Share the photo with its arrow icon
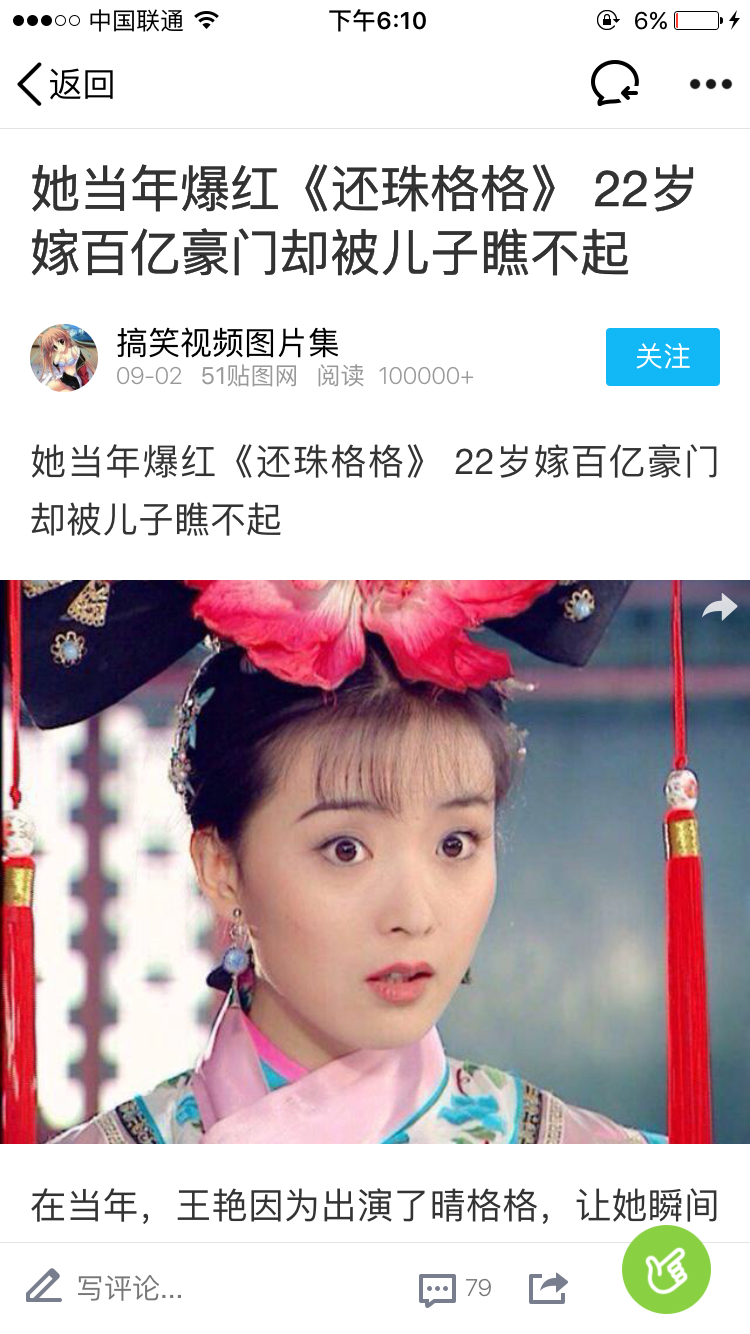This screenshot has width=750, height=1334. 719,607
